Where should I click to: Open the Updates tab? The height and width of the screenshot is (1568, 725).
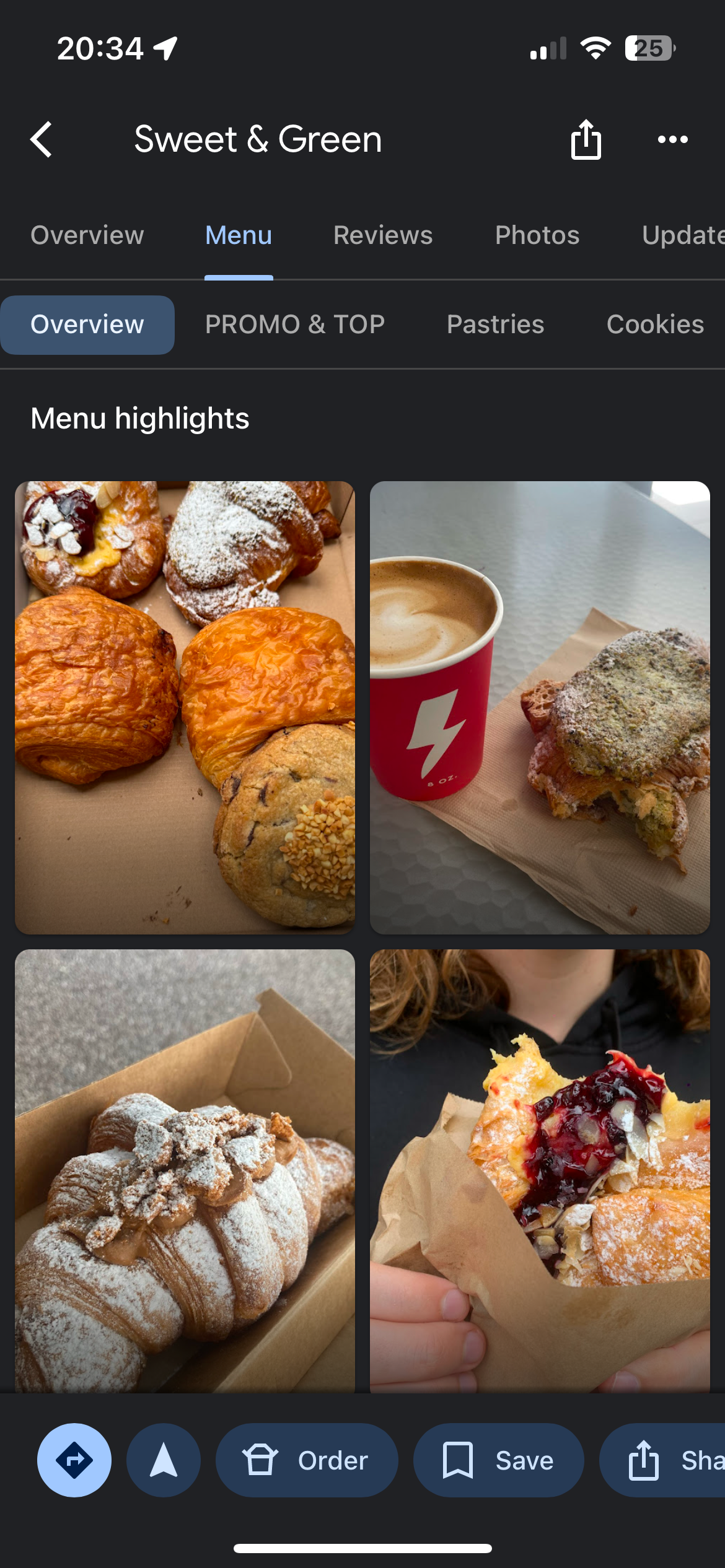tap(683, 235)
